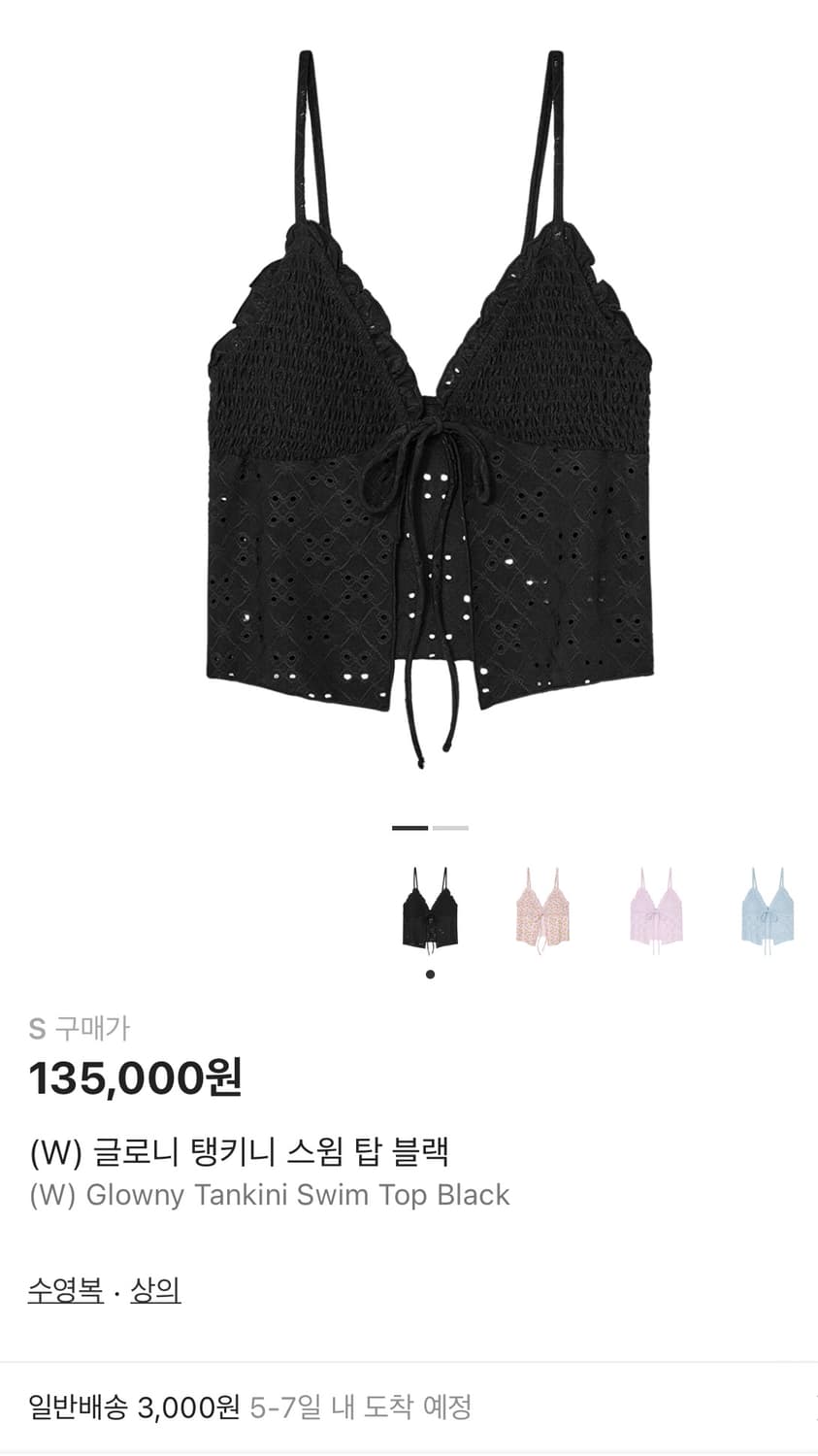Select the first image carousel indicator bar
Image resolution: width=818 pixels, height=1456 pixels.
click(x=408, y=829)
